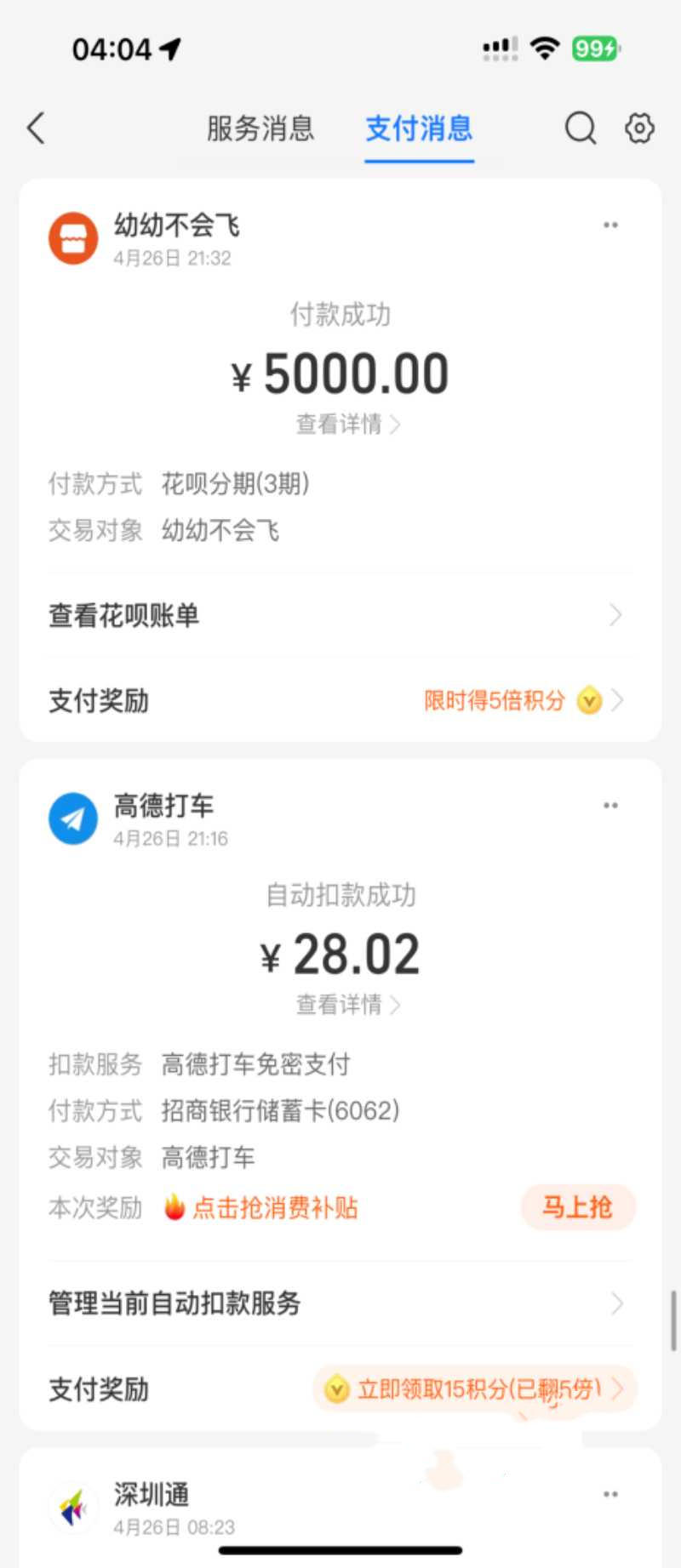Tap the 马上抢 button

click(x=578, y=1207)
